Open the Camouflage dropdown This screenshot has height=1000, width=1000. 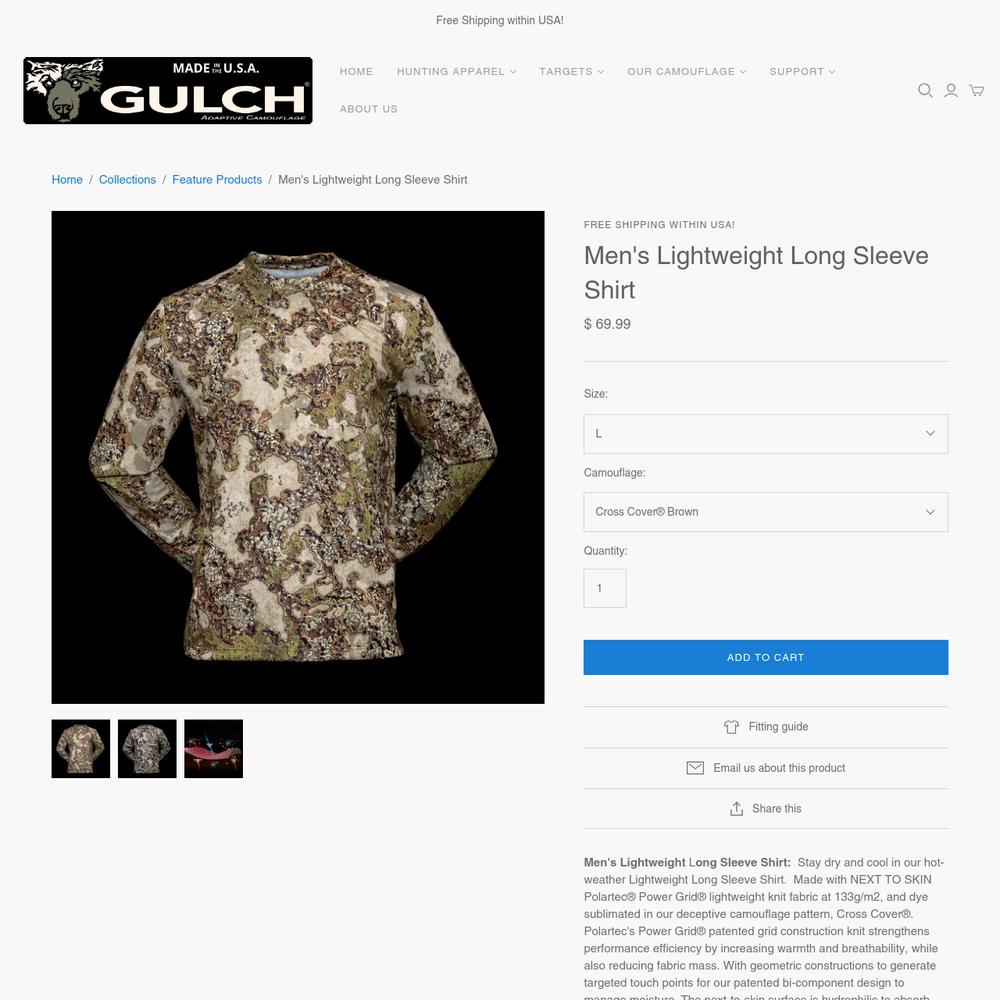pos(765,512)
